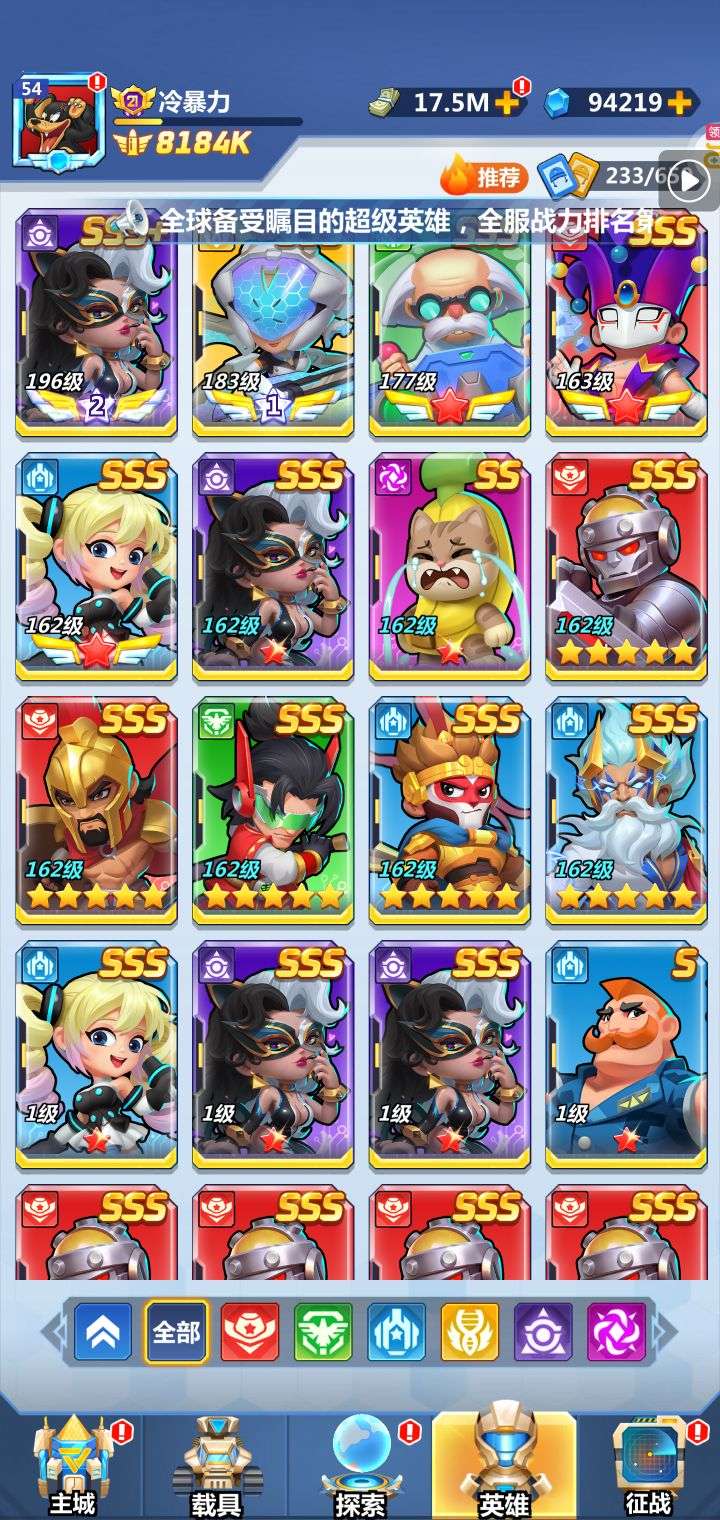
Task: Switch to the 主城 tab
Action: [71, 1466]
